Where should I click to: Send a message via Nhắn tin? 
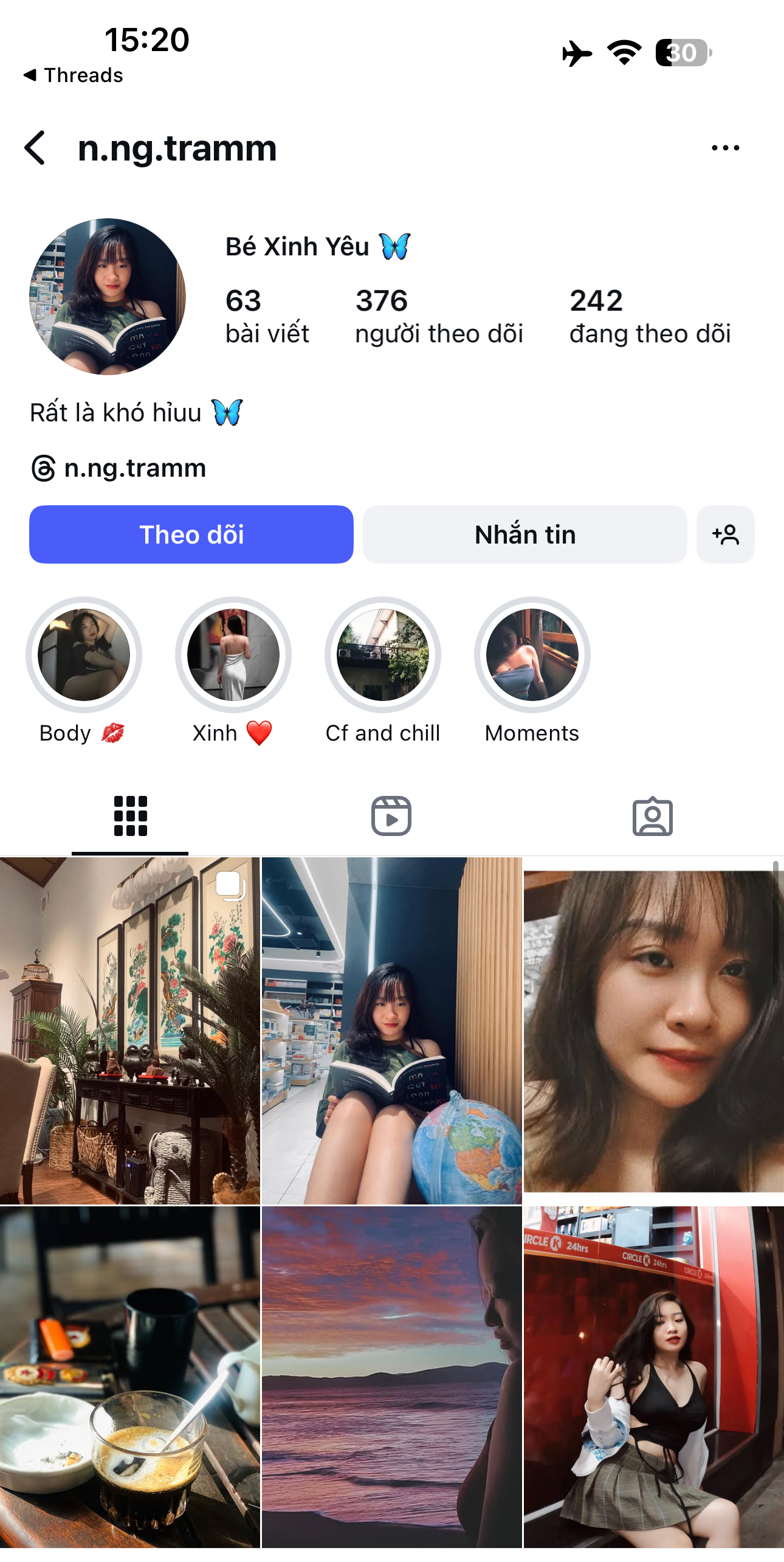pyautogui.click(x=524, y=534)
